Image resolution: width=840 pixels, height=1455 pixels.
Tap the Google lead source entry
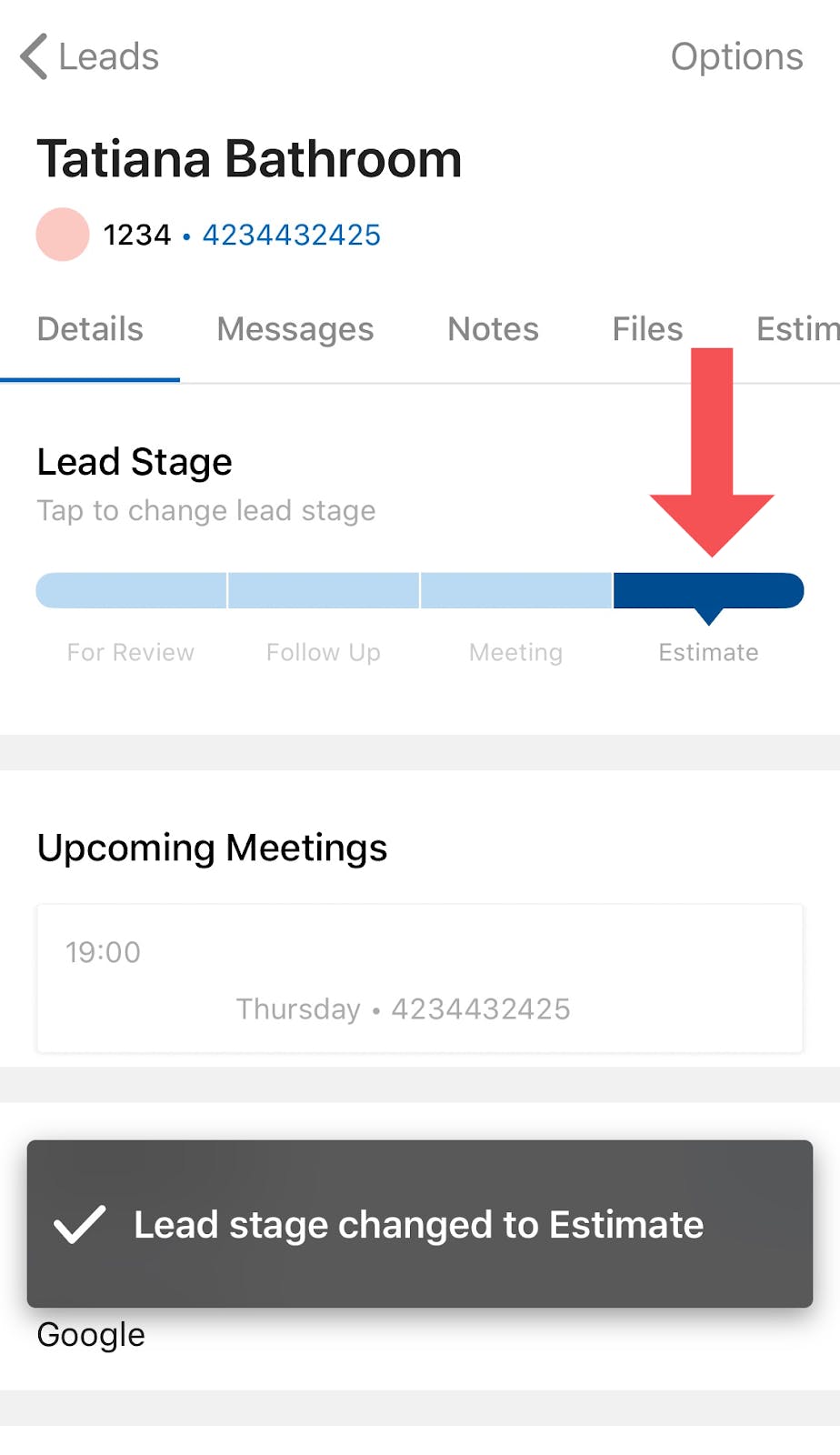tap(90, 1334)
